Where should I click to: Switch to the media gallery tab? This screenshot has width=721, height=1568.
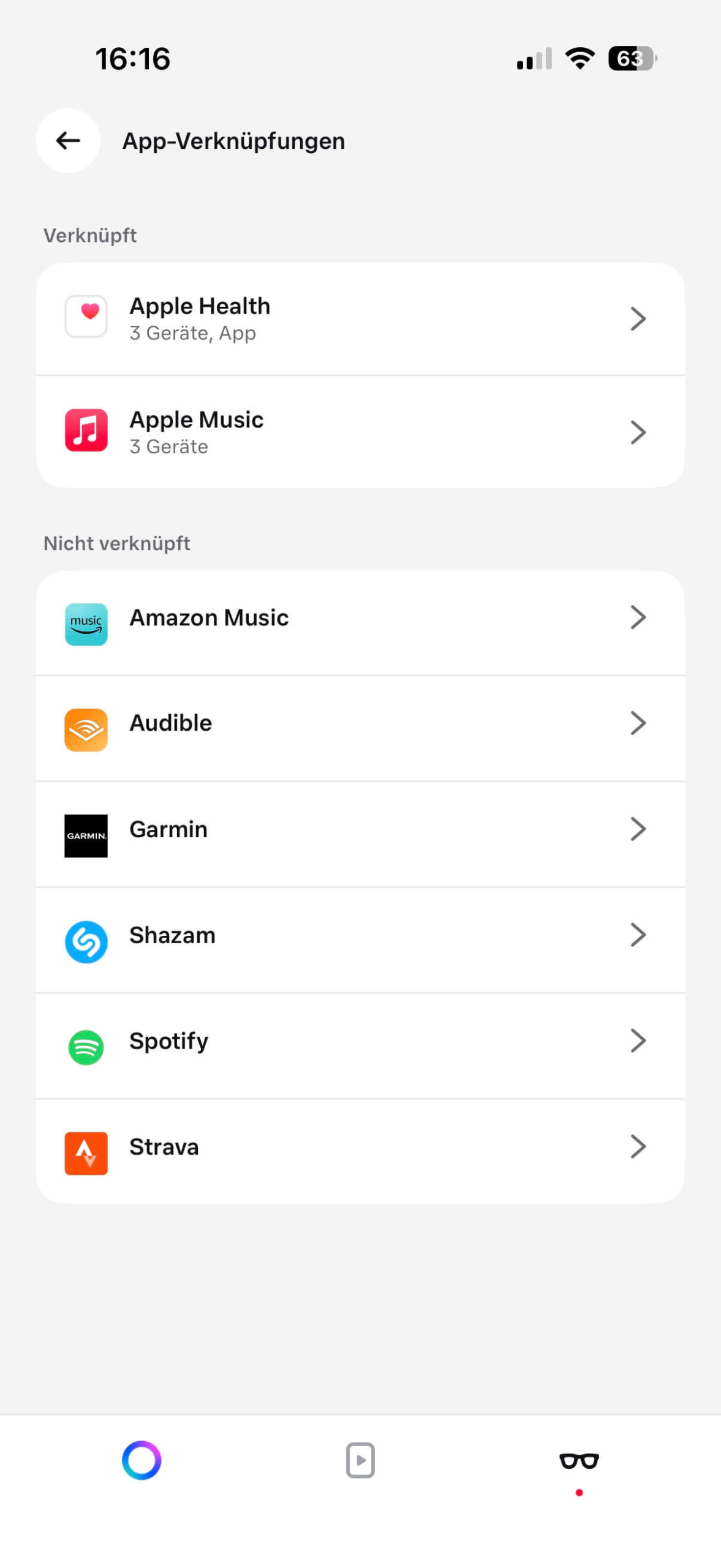[360, 1460]
